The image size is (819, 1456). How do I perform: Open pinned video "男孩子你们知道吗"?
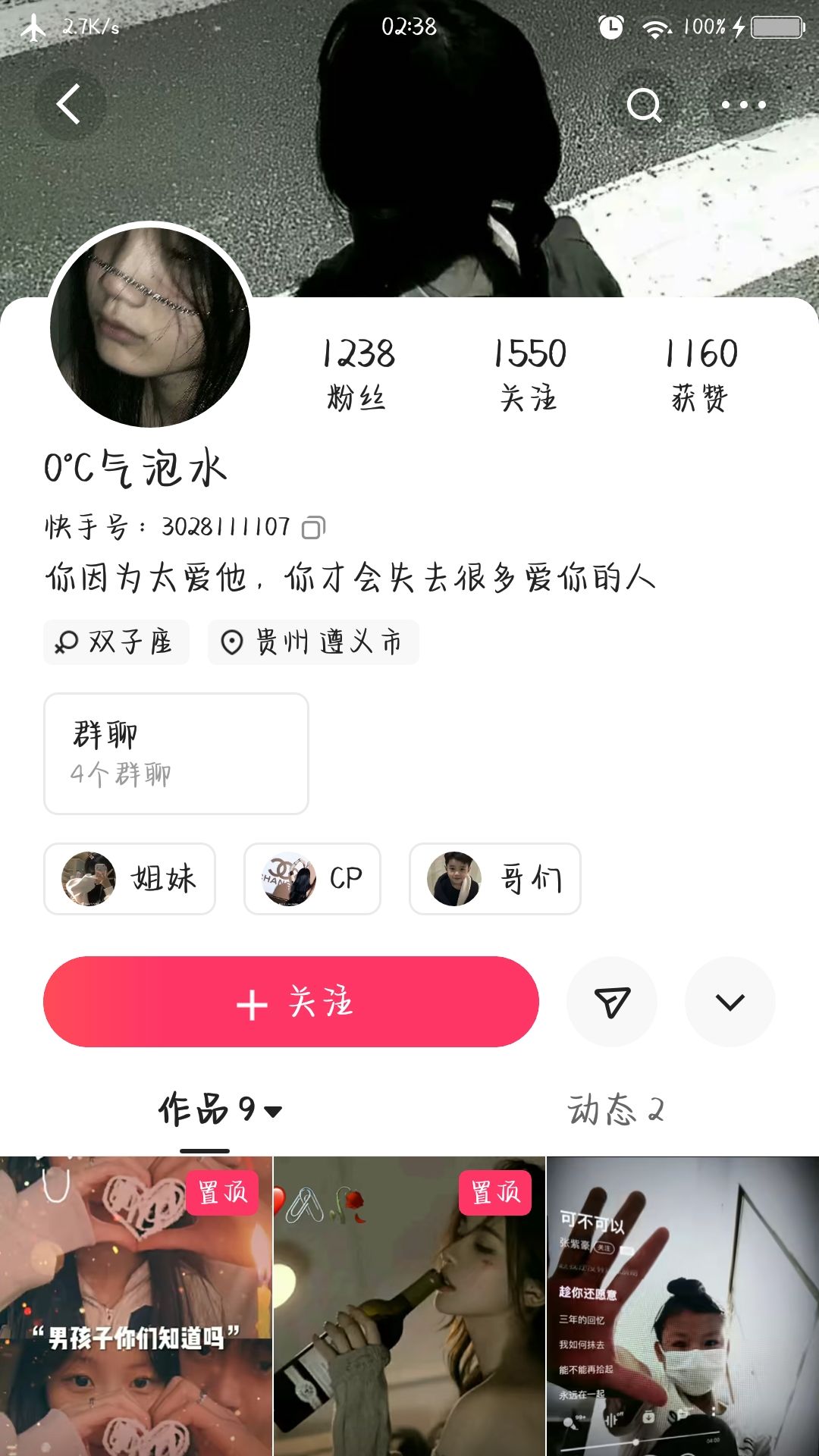coord(136,1306)
